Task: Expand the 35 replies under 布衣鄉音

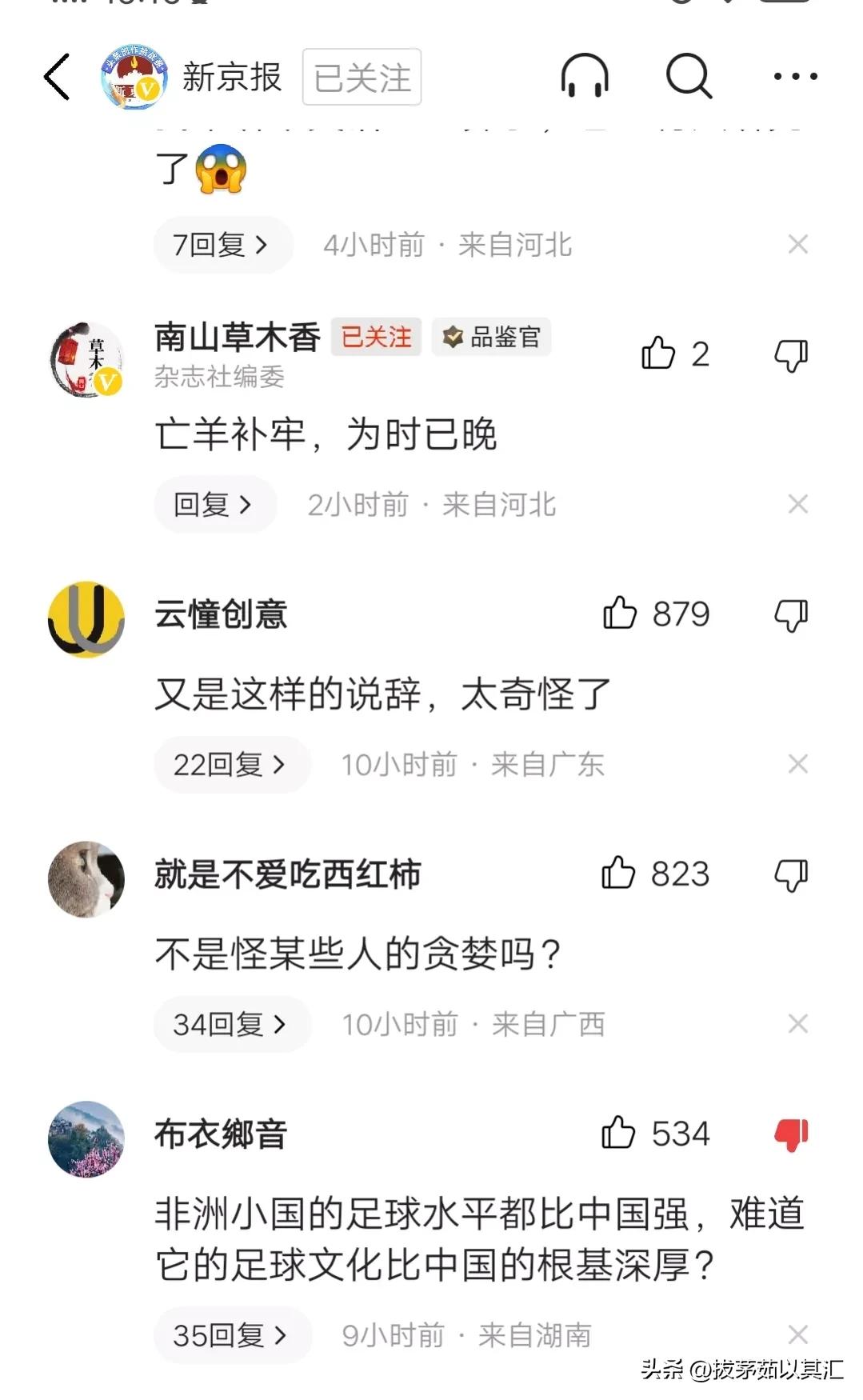Action: 232,1334
